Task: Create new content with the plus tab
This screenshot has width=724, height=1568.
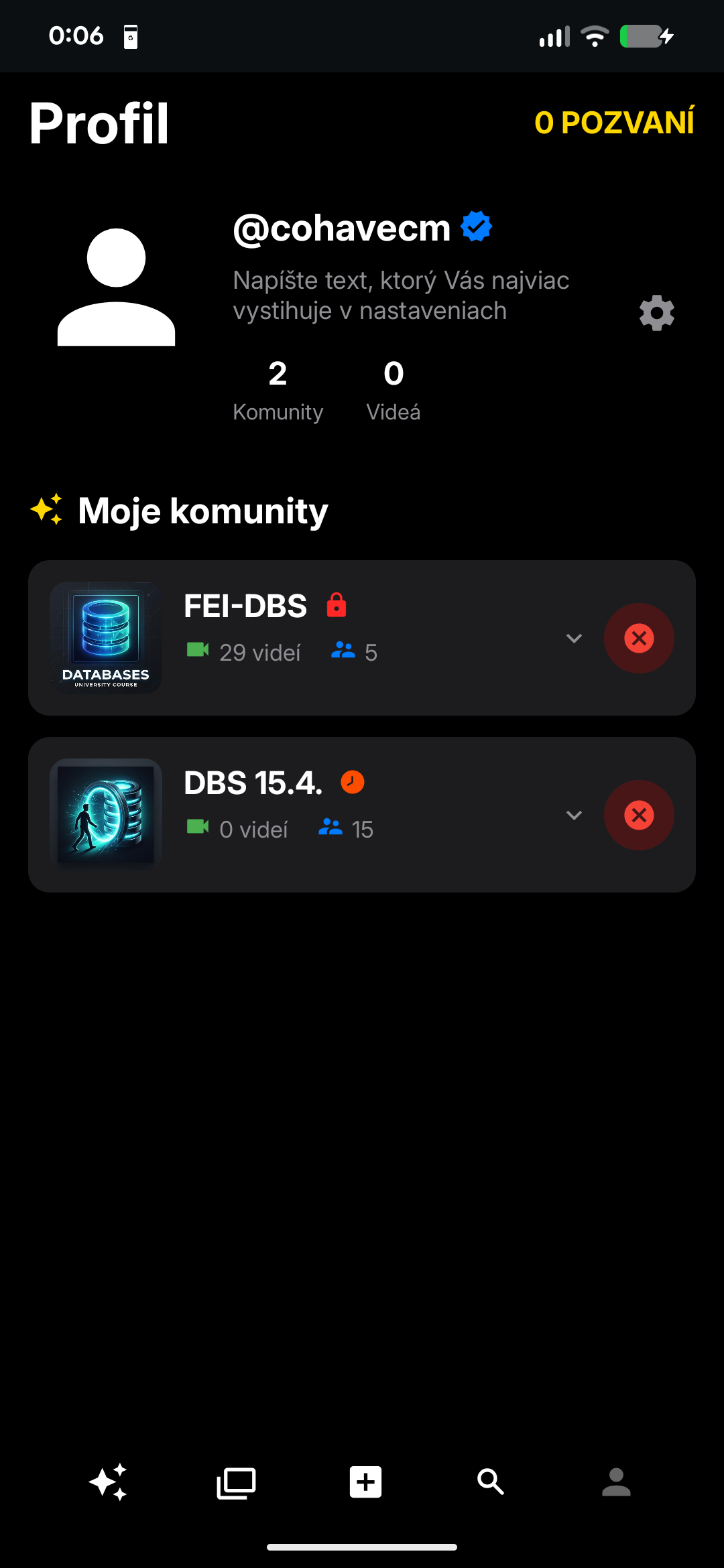Action: point(365,1482)
